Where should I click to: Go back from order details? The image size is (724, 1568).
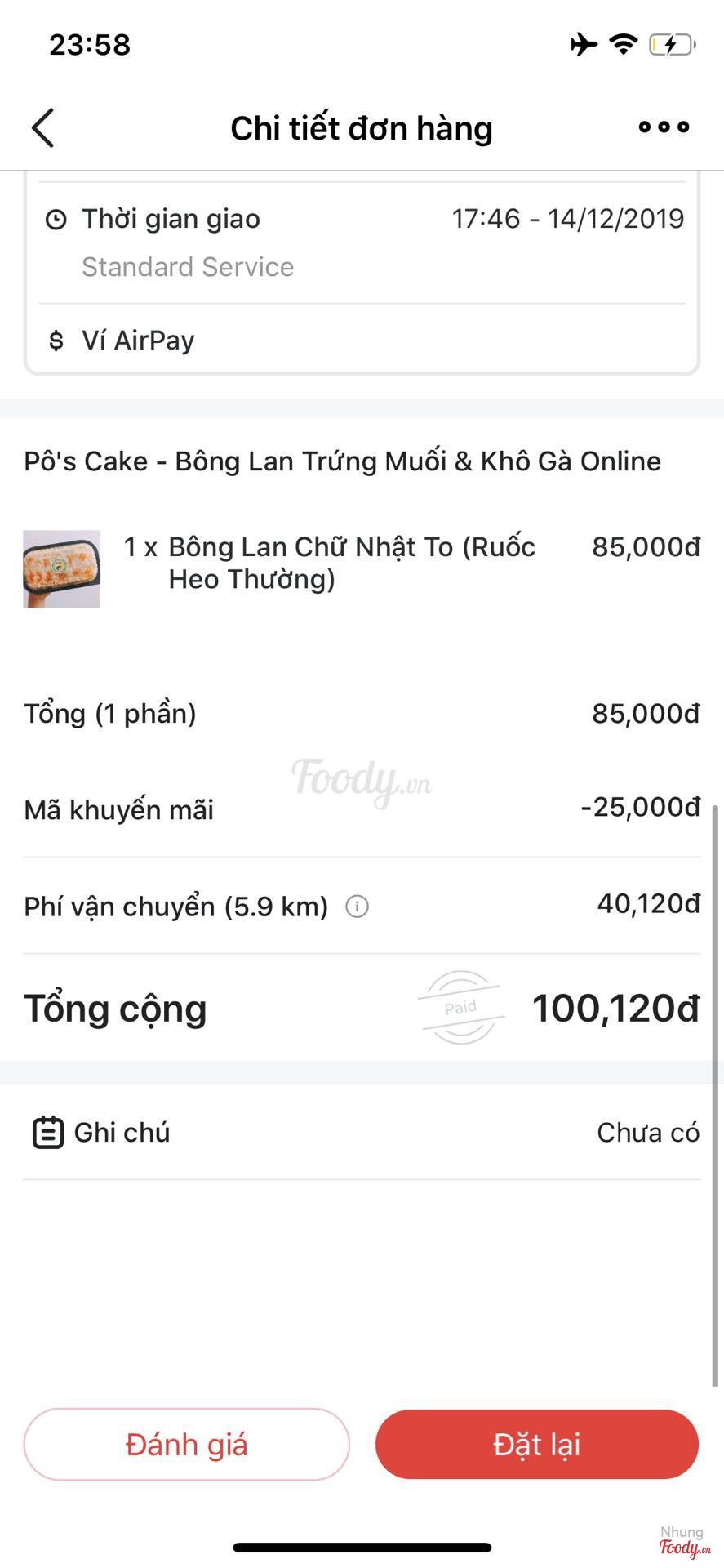[x=43, y=128]
